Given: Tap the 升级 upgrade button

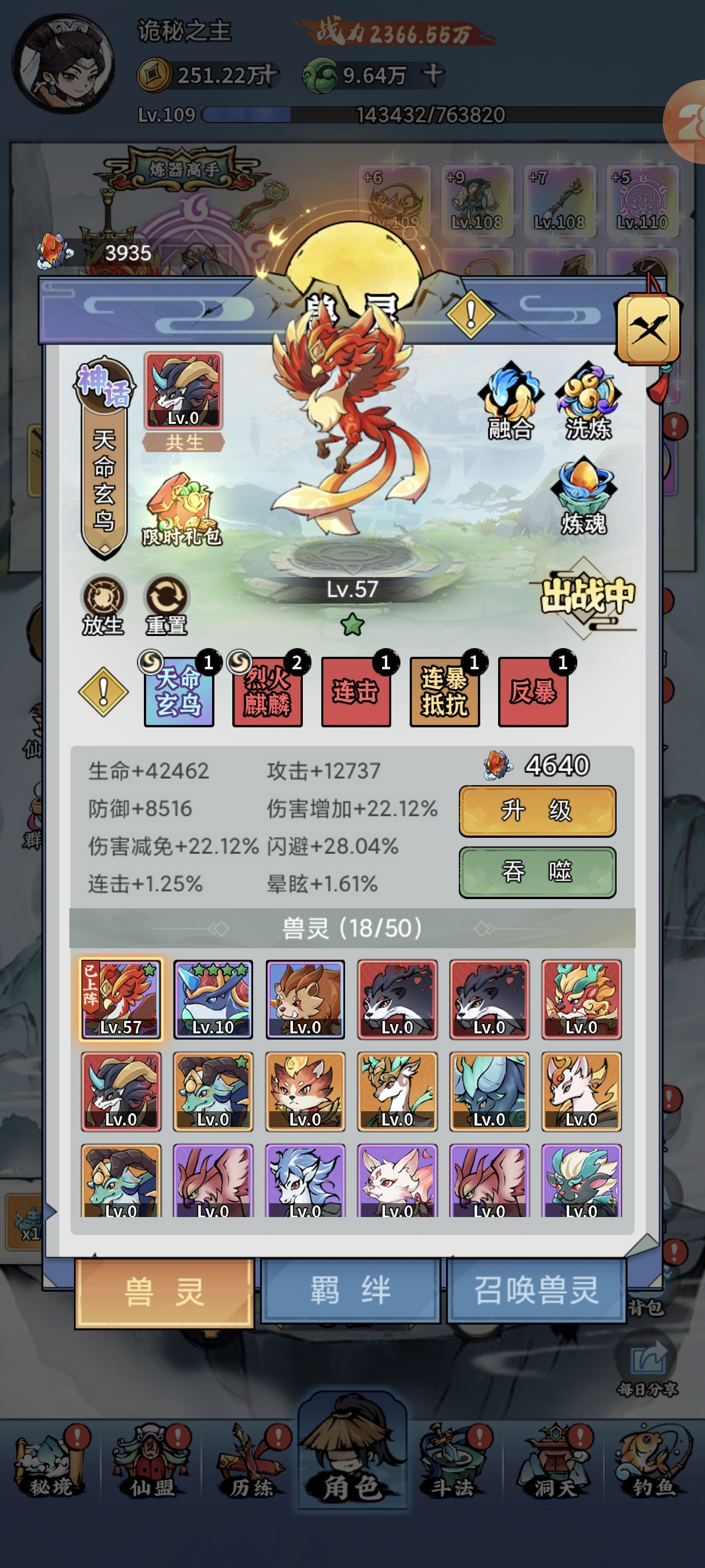Looking at the screenshot, I should click(537, 811).
